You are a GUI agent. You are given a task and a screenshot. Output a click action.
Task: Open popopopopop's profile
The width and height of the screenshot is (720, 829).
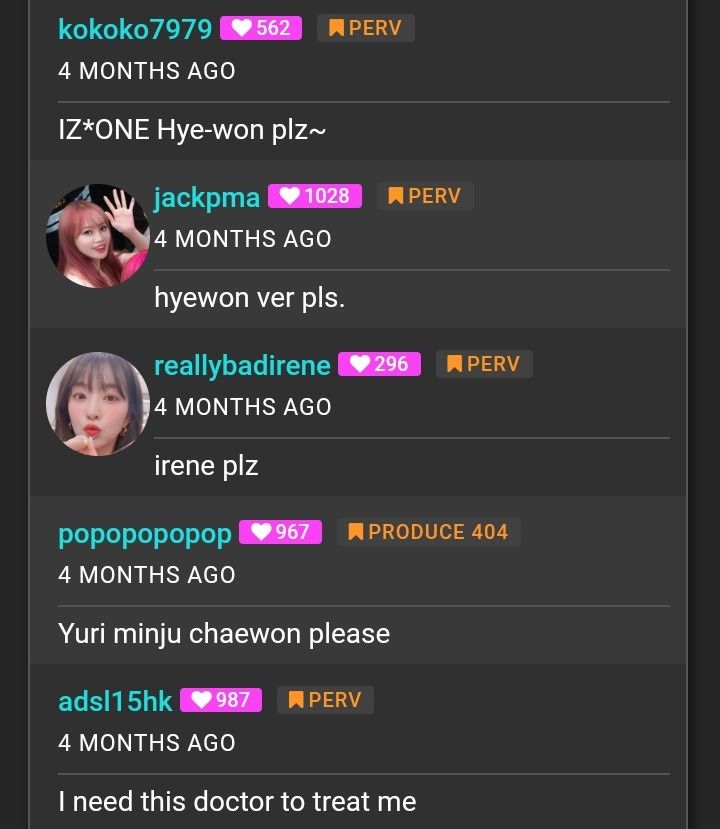pos(145,534)
